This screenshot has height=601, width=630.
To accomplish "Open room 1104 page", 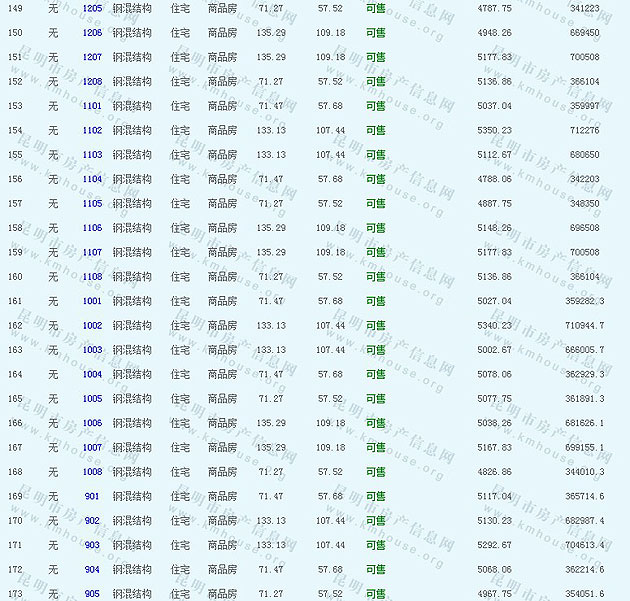I will pyautogui.click(x=92, y=179).
